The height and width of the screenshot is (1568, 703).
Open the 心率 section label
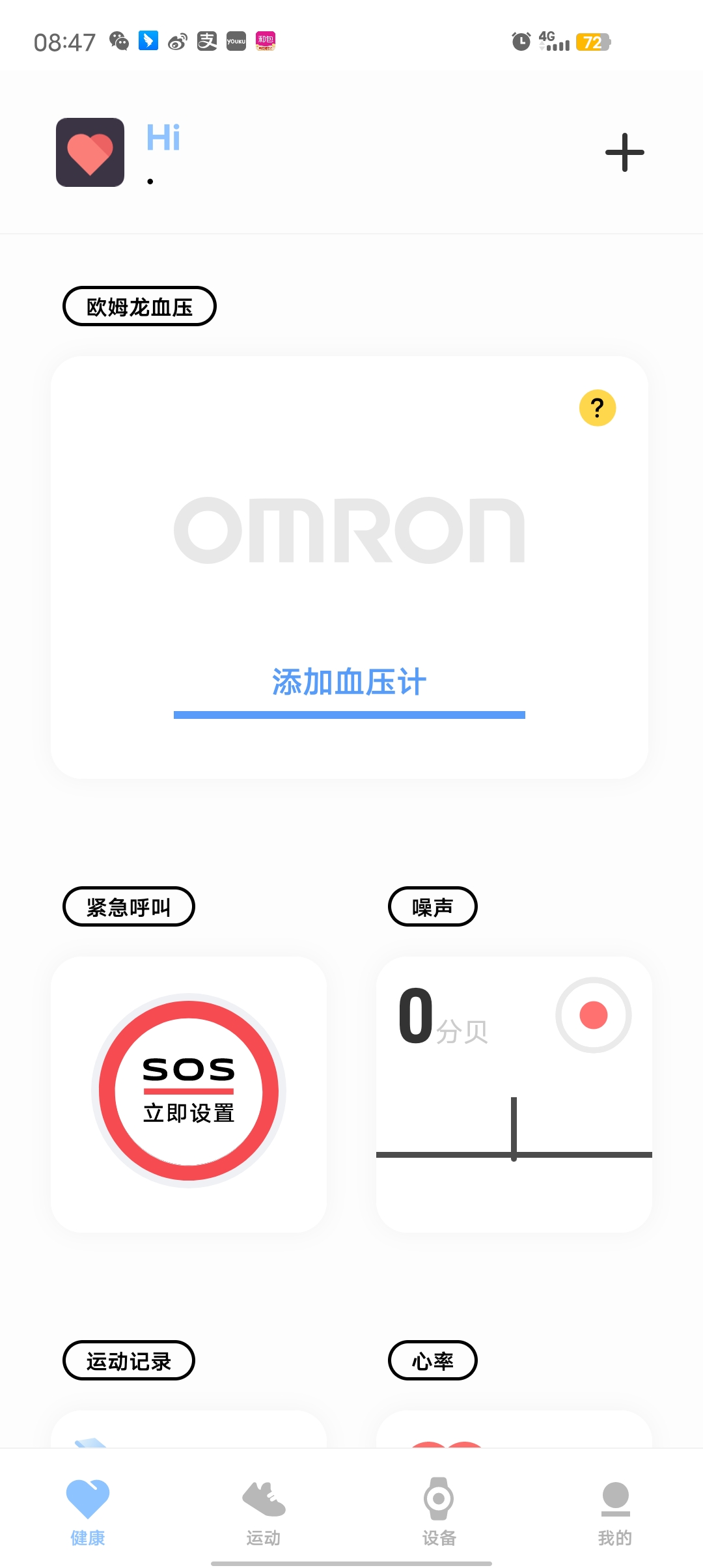[x=432, y=1360]
